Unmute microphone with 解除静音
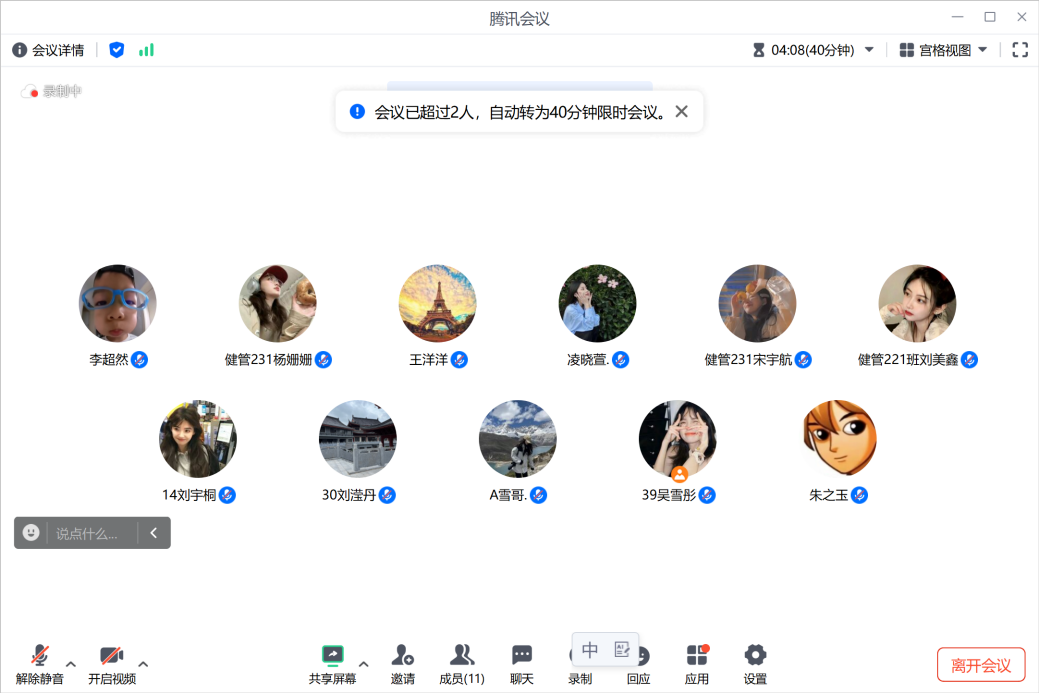Image resolution: width=1039 pixels, height=693 pixels. pos(40,663)
